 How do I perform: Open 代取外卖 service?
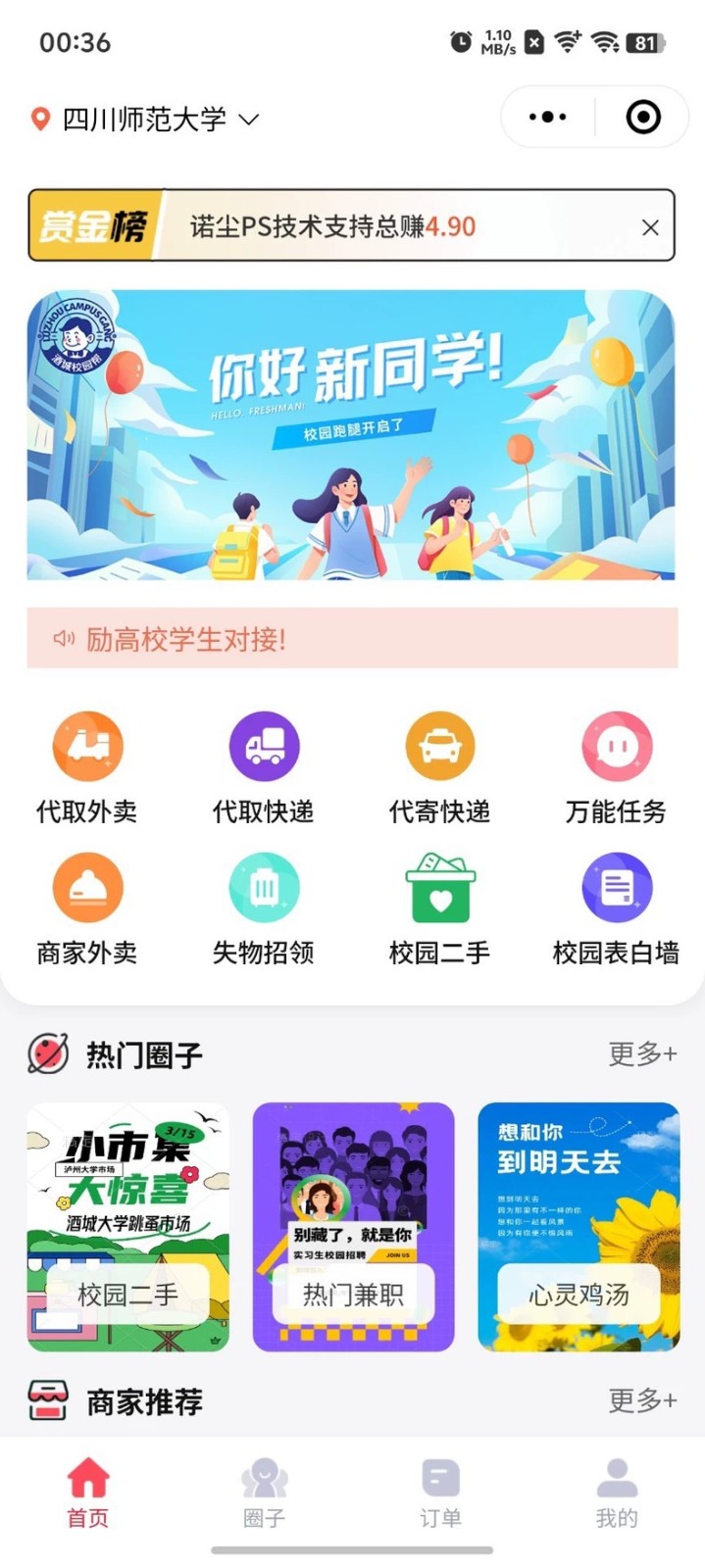coord(87,768)
